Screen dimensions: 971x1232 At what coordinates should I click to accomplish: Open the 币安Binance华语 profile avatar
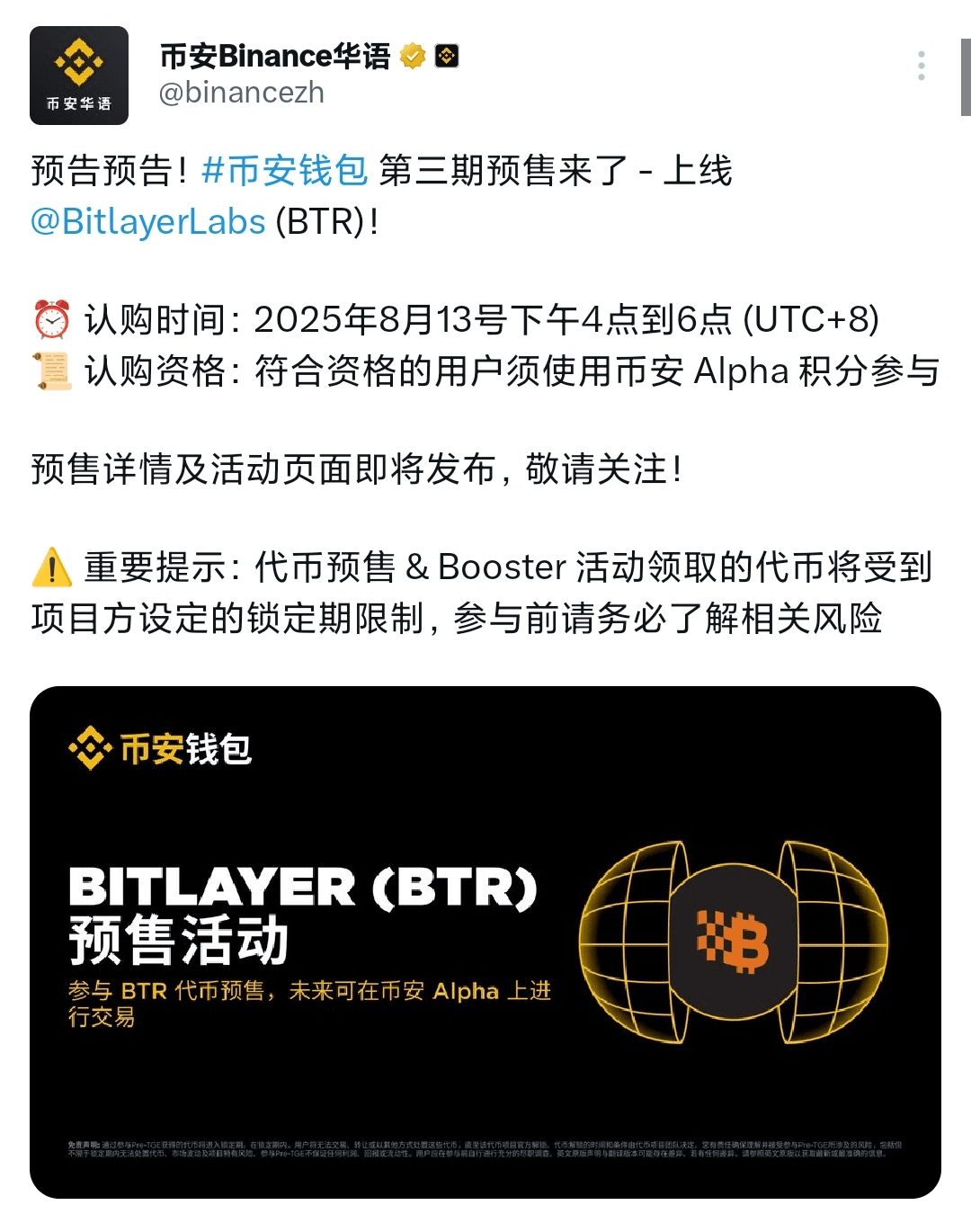tap(79, 76)
